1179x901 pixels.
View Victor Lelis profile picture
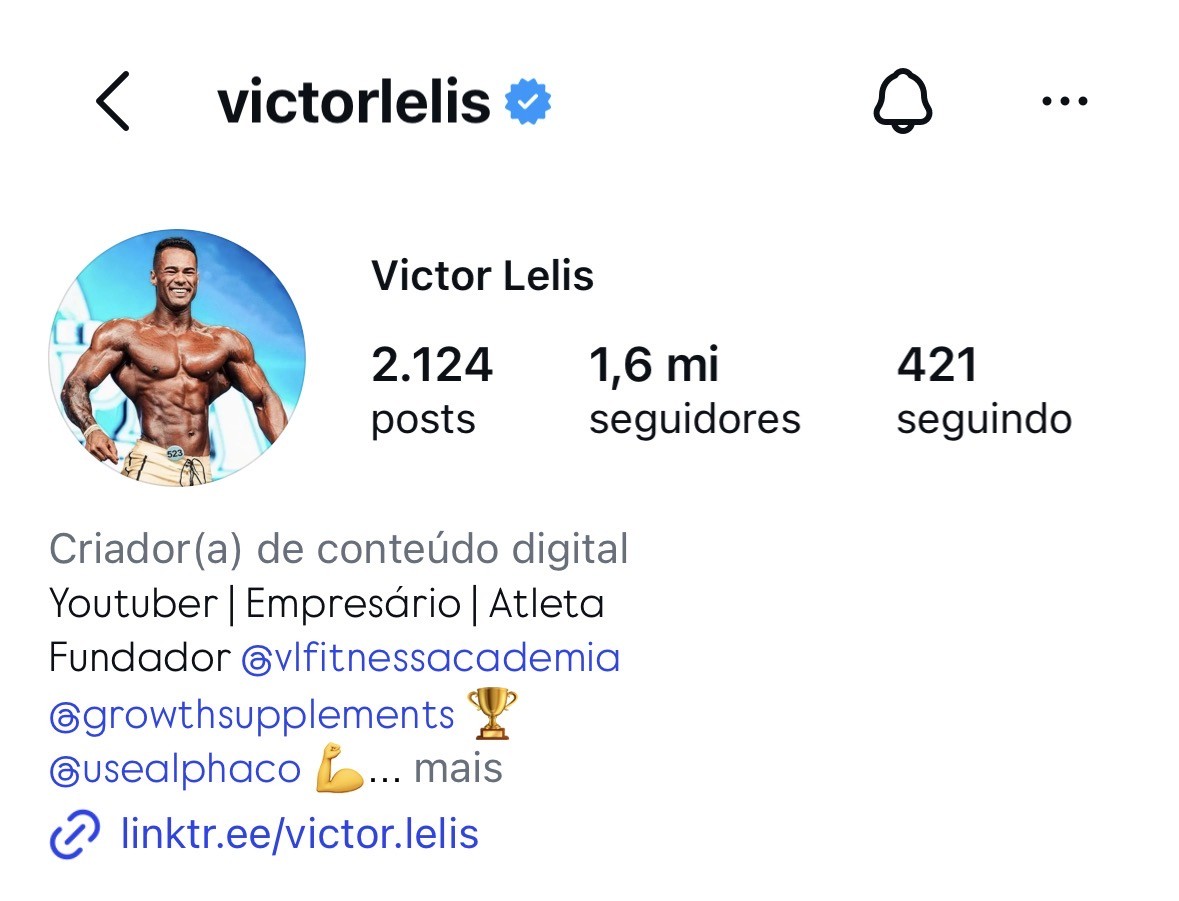coord(177,358)
